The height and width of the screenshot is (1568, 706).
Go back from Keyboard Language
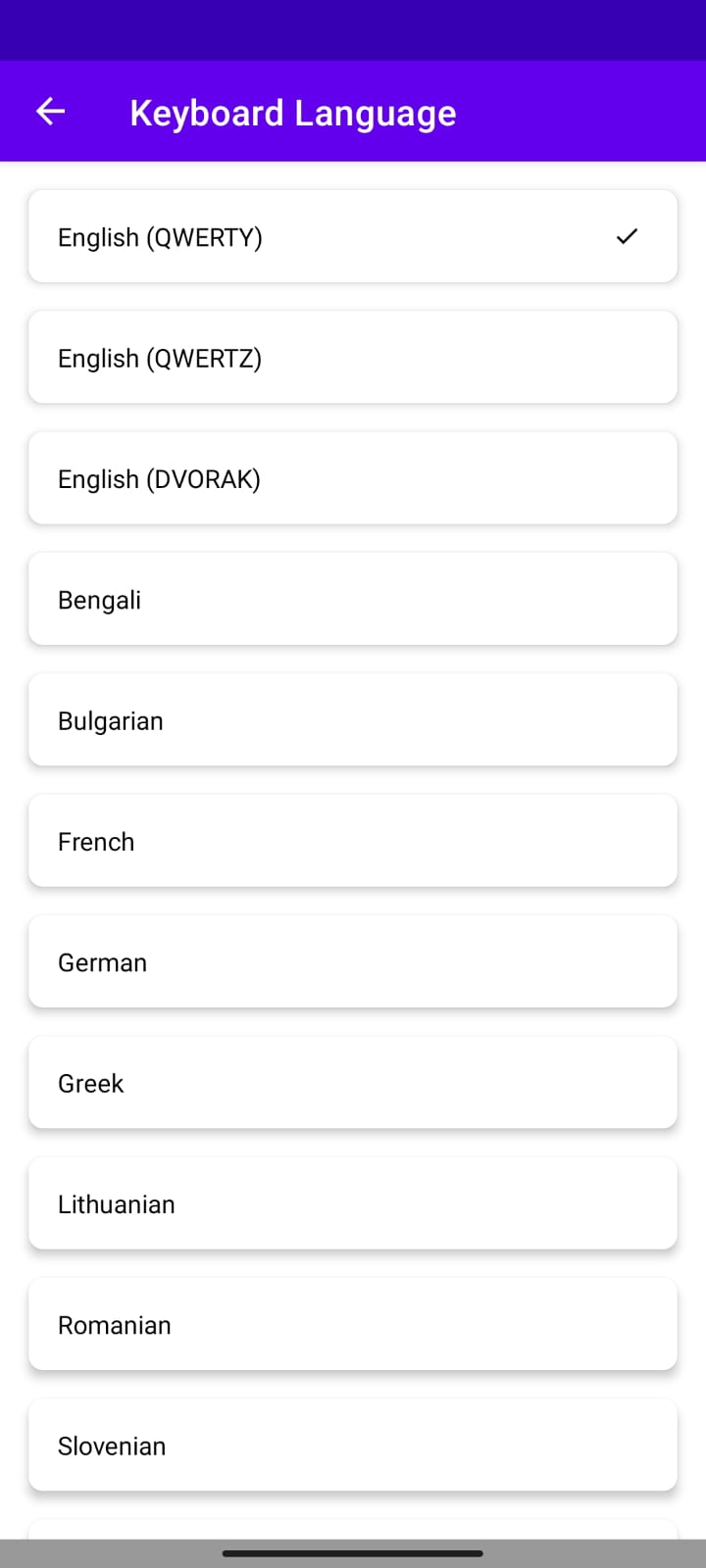pyautogui.click(x=50, y=112)
